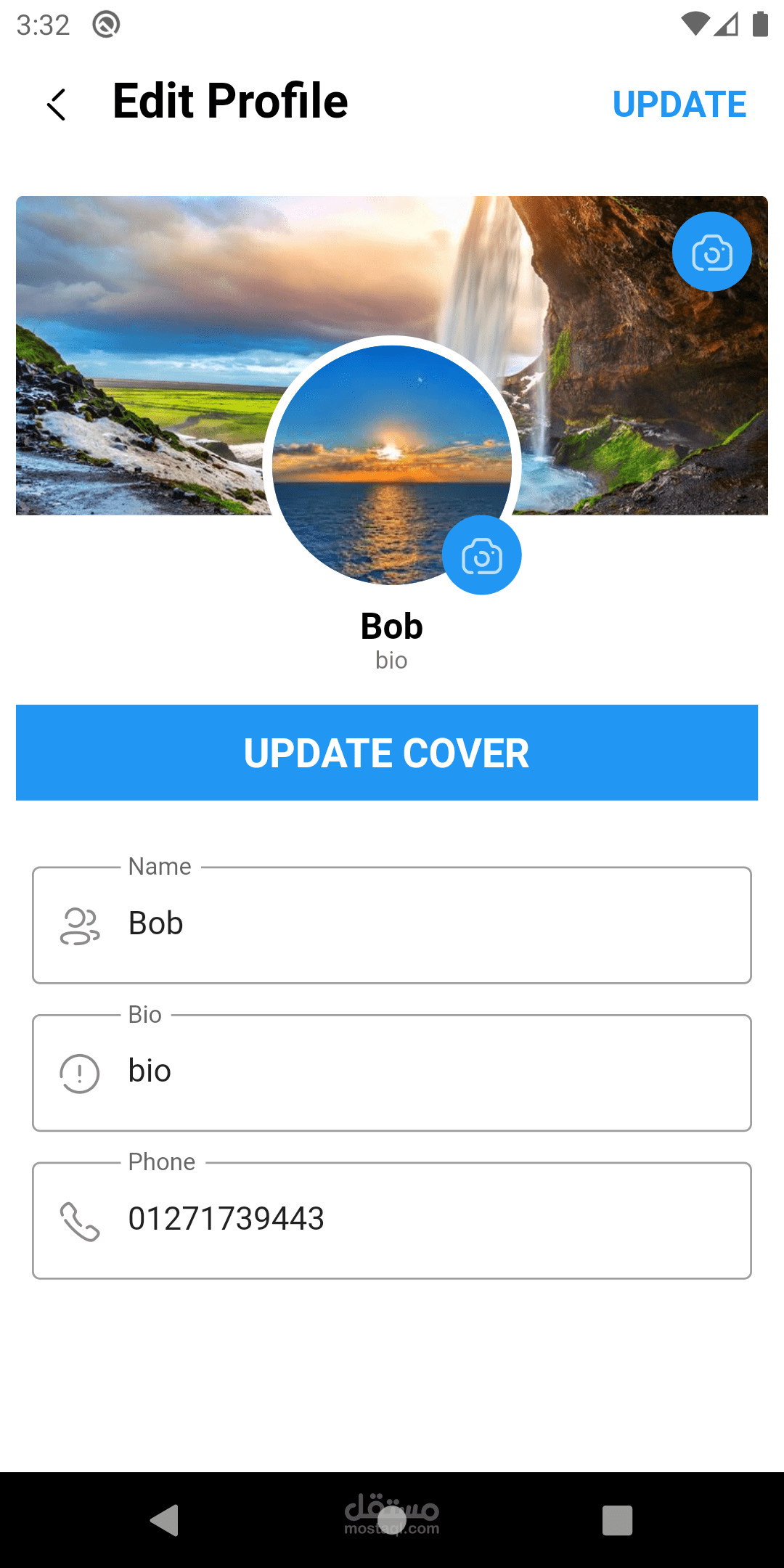Tap the system back button
The height and width of the screenshot is (1568, 784).
[165, 1519]
